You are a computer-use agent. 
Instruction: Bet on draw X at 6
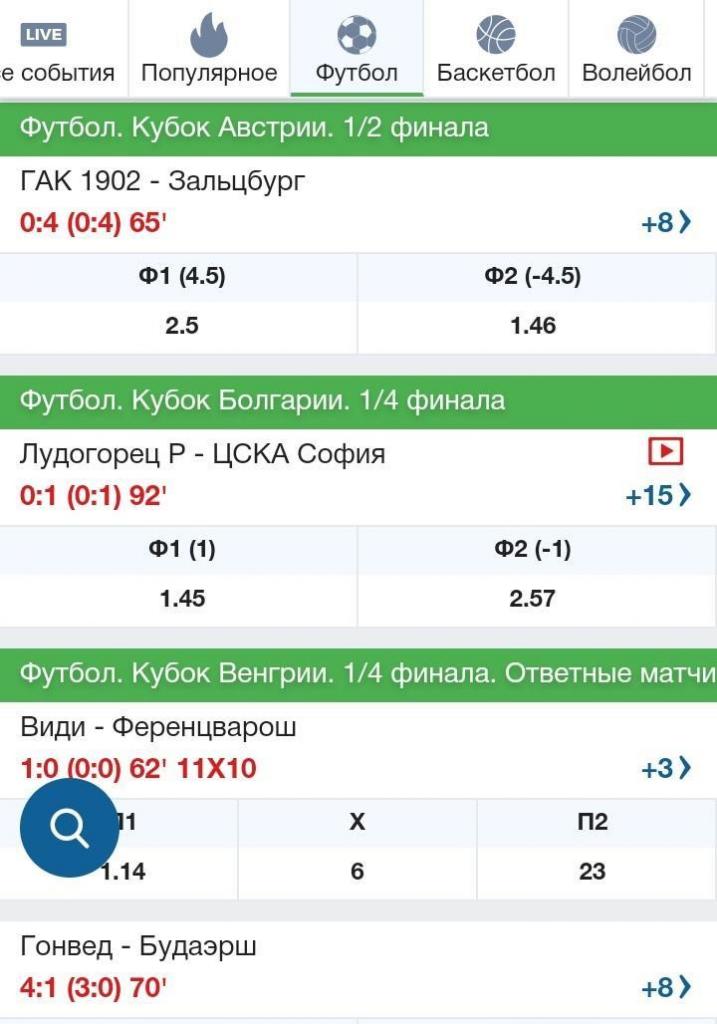coord(357,871)
